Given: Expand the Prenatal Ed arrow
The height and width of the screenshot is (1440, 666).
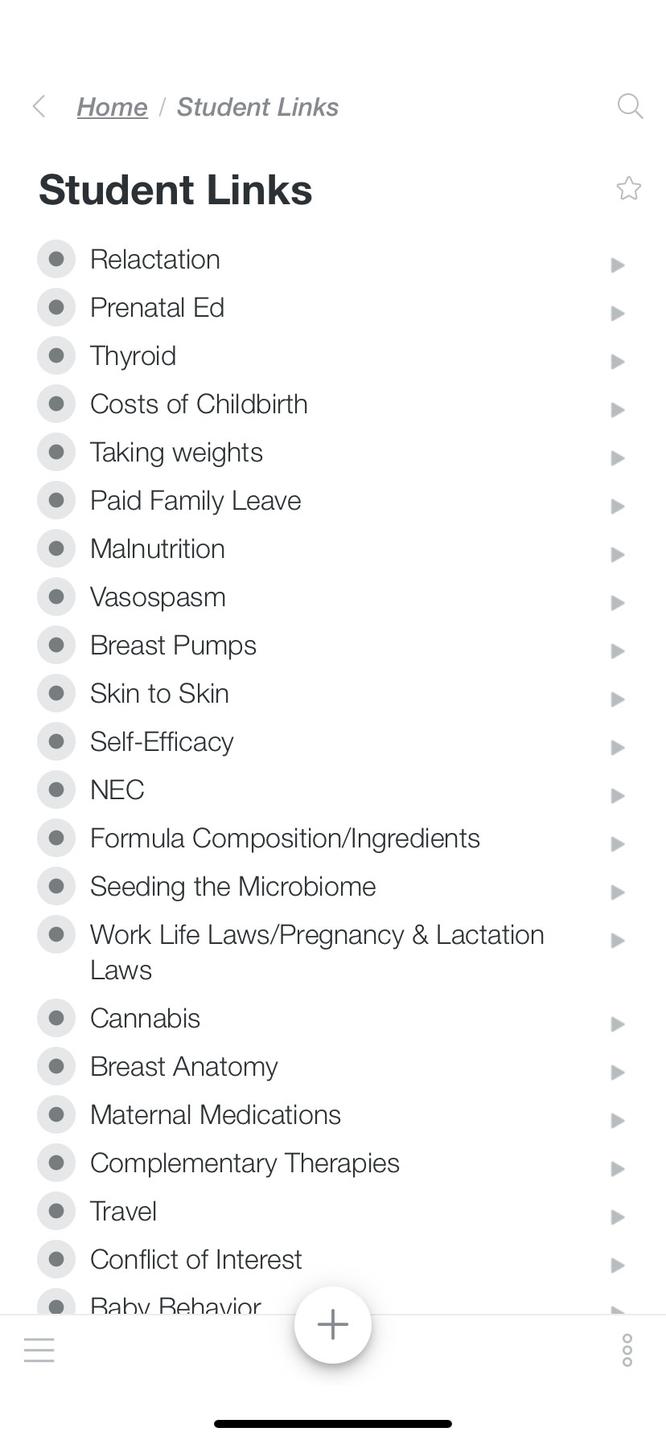Looking at the screenshot, I should point(618,313).
